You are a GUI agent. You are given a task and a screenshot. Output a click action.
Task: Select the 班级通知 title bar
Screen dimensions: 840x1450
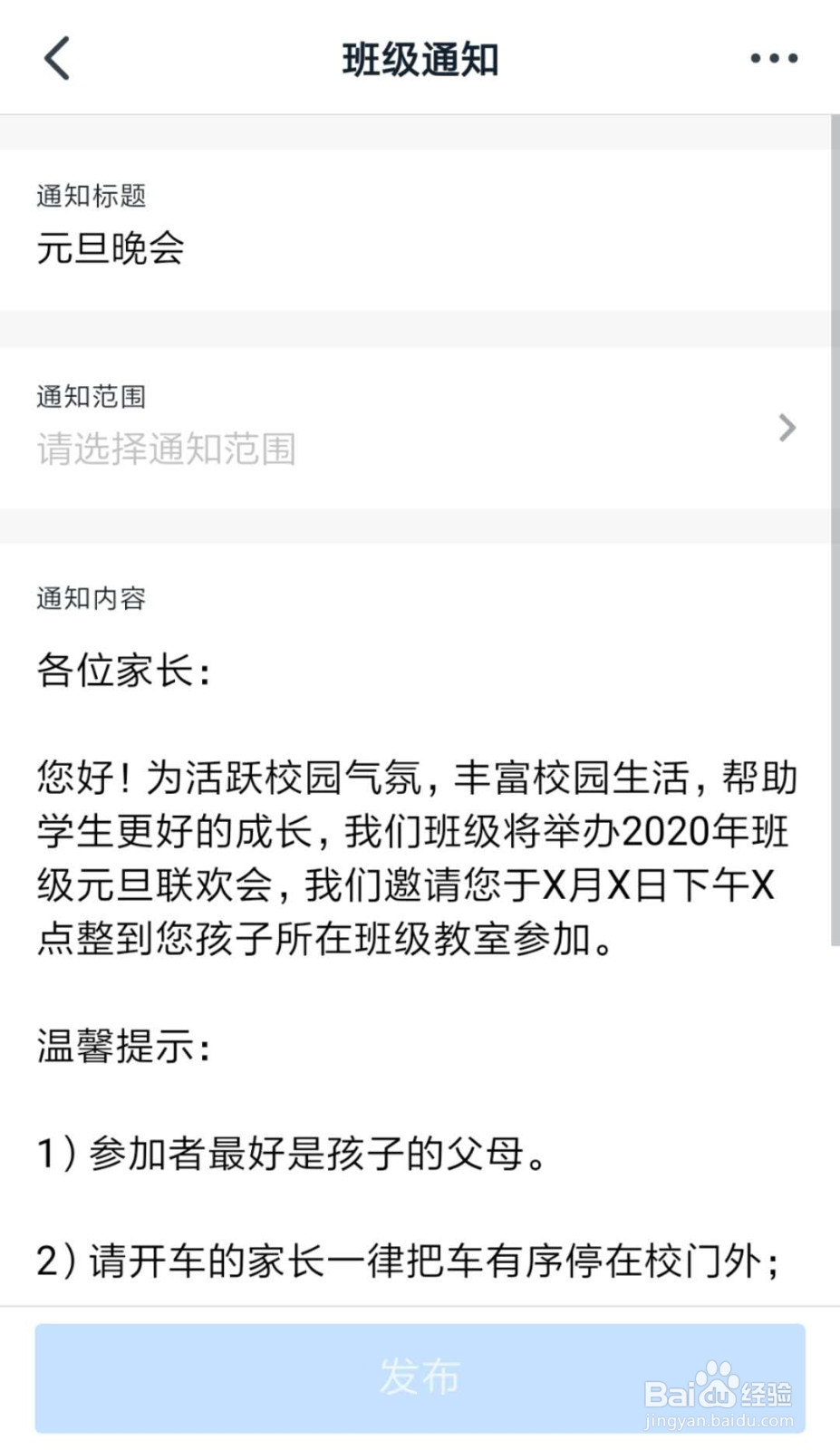[x=420, y=58]
